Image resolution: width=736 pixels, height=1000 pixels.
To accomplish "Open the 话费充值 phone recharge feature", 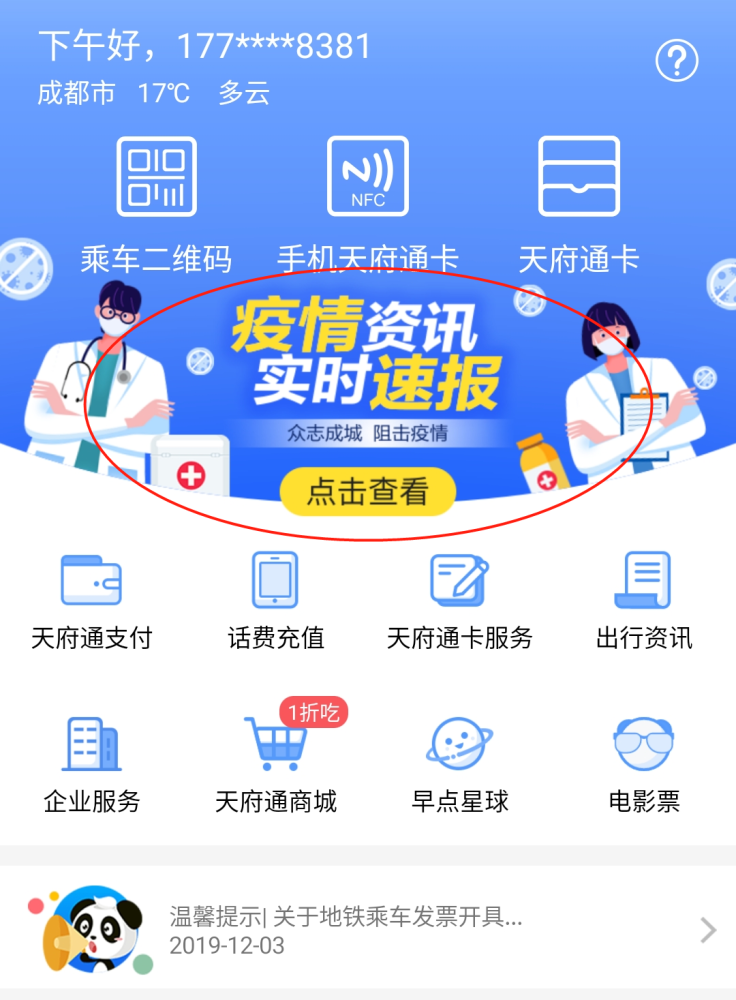I will pyautogui.click(x=275, y=598).
